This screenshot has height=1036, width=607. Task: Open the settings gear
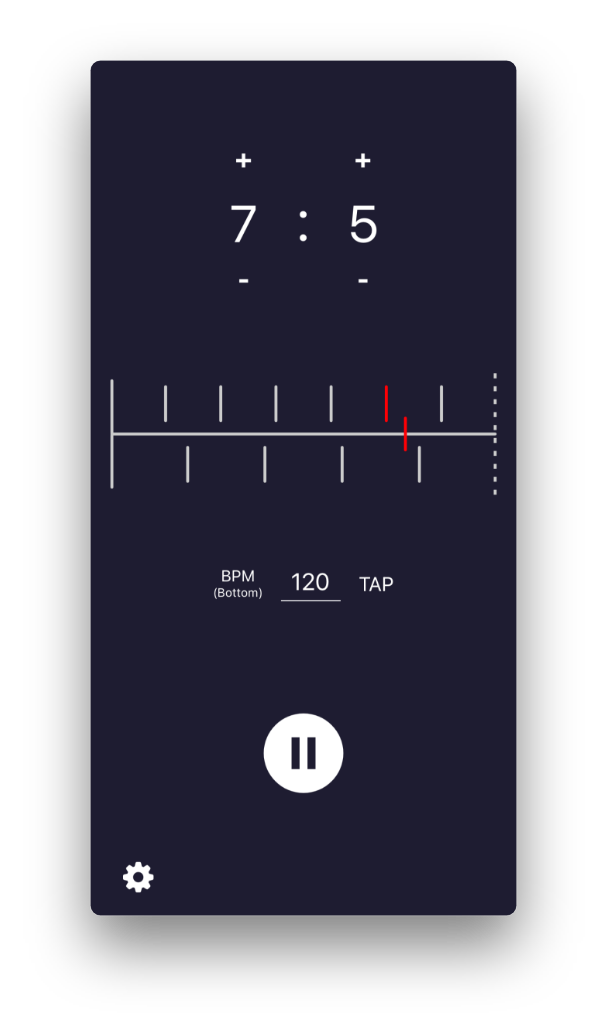[138, 877]
